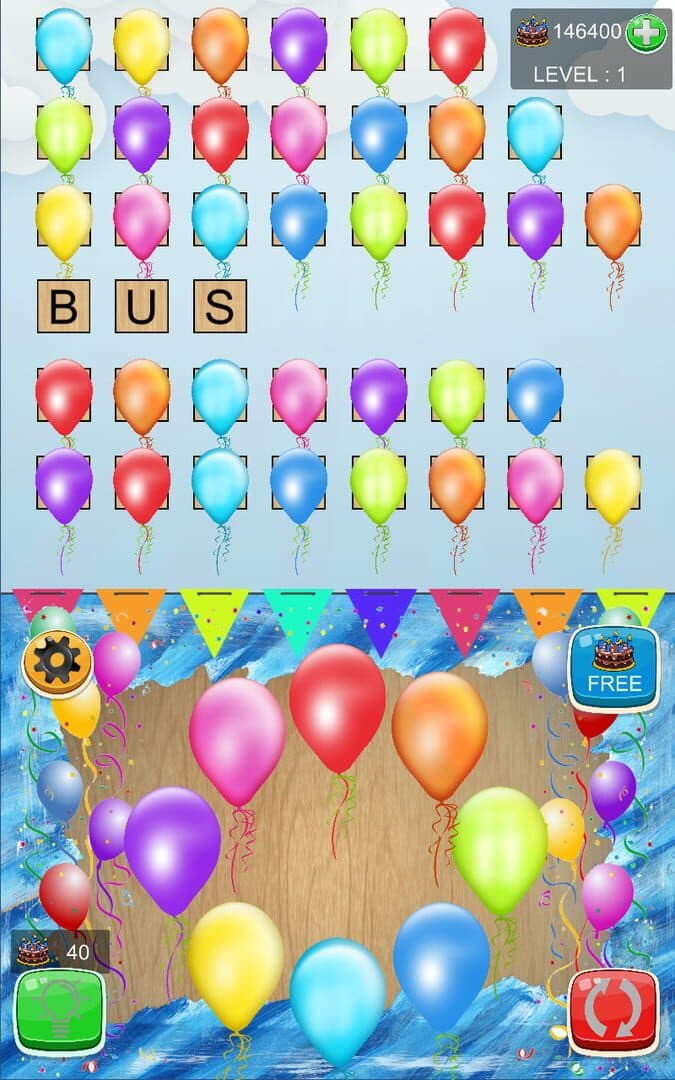This screenshot has height=1080, width=675.
Task: Pop the large purple balloon on the board
Action: (172, 849)
